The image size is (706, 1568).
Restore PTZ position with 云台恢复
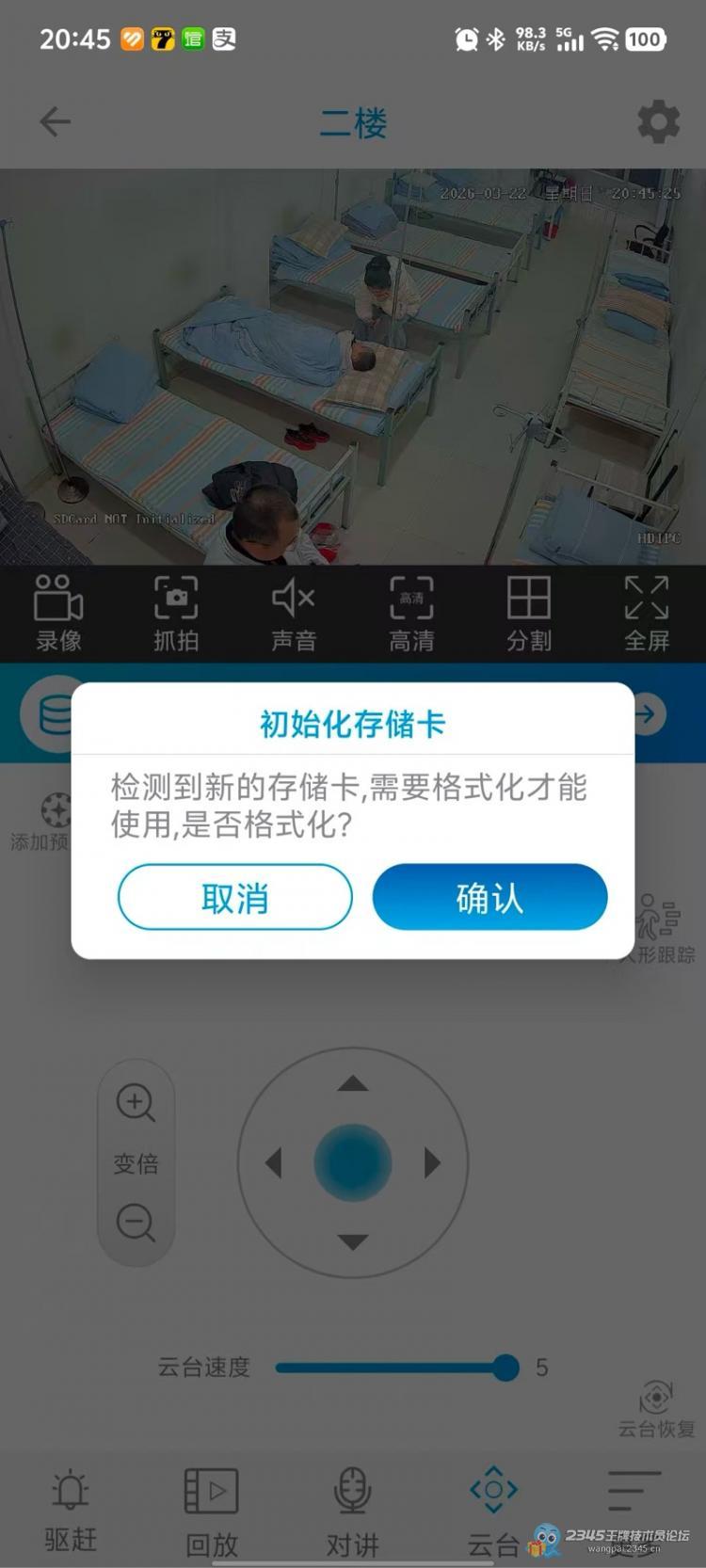coord(656,1409)
